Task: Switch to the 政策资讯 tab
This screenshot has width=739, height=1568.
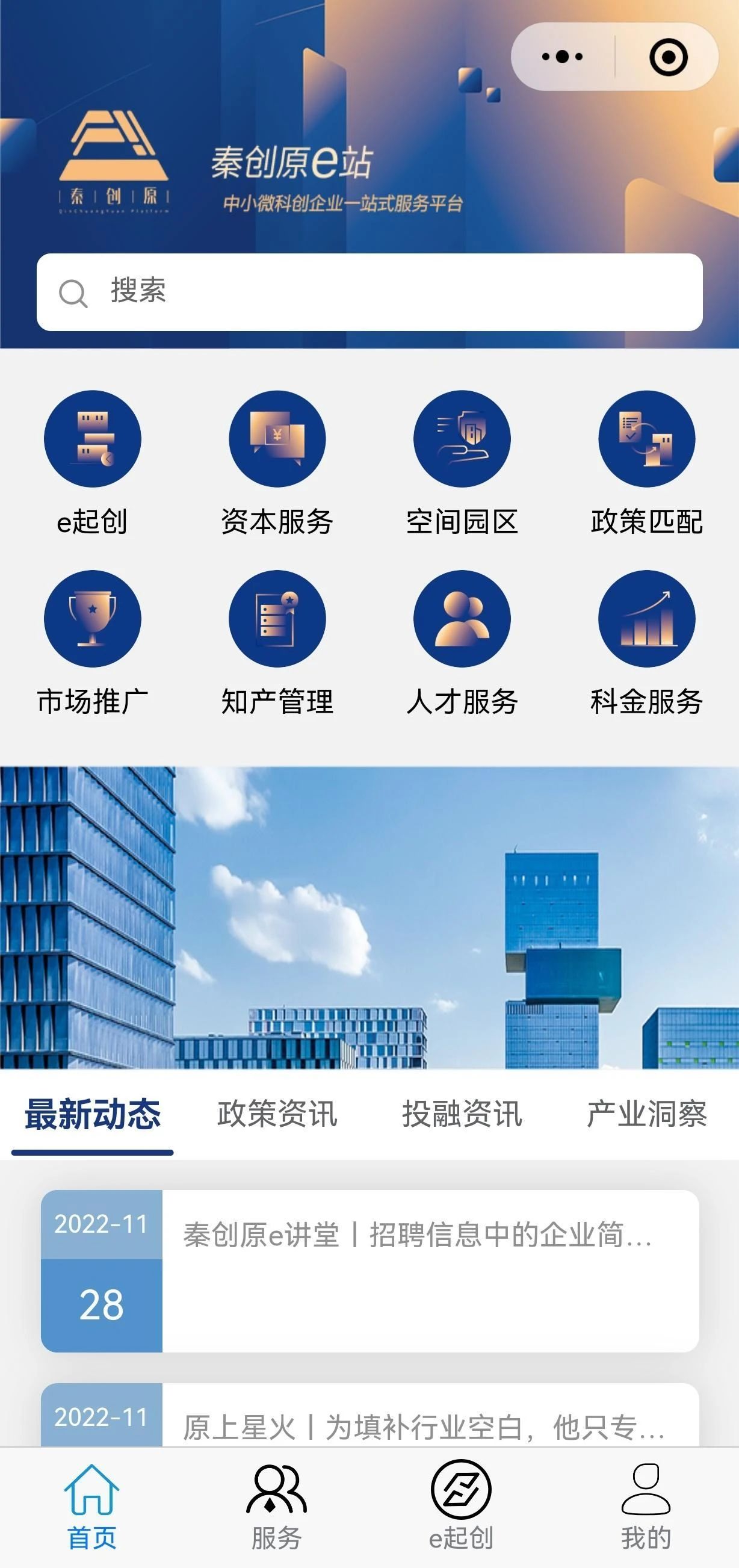Action: click(277, 1114)
